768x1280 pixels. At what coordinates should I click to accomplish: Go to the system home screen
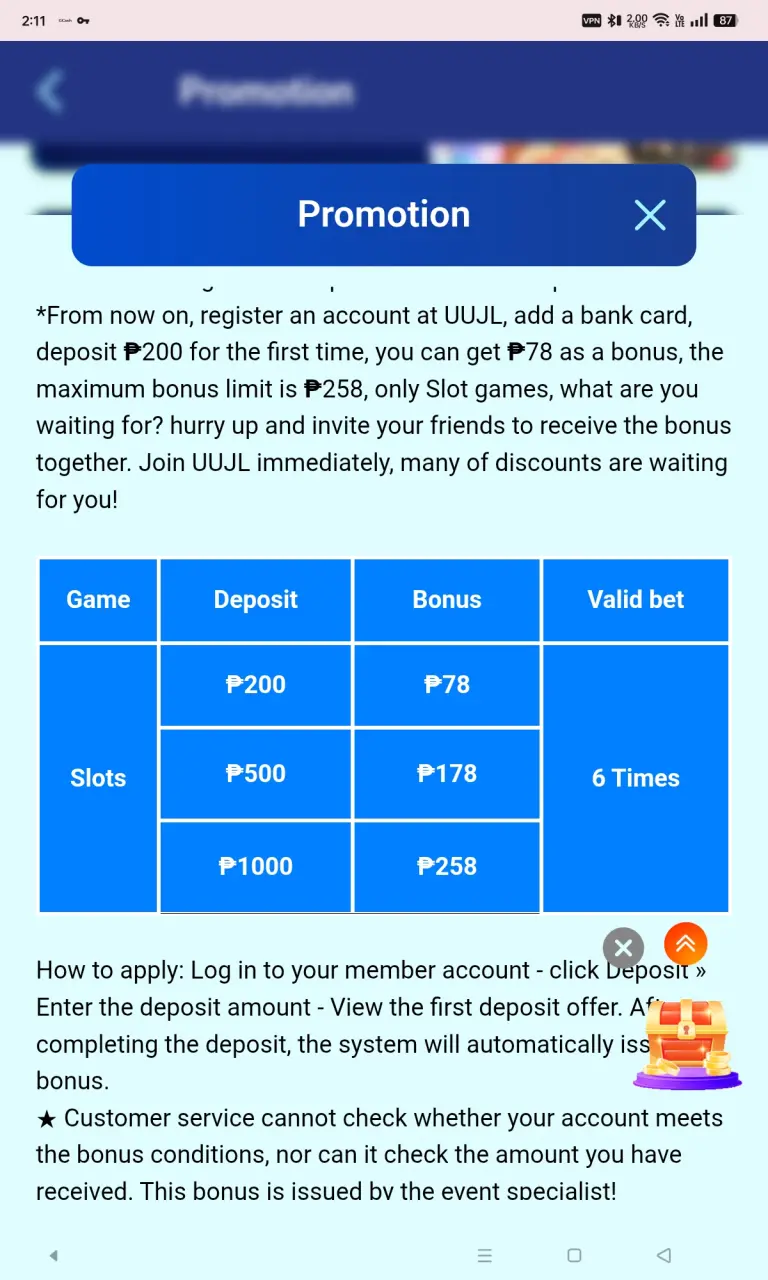574,1255
